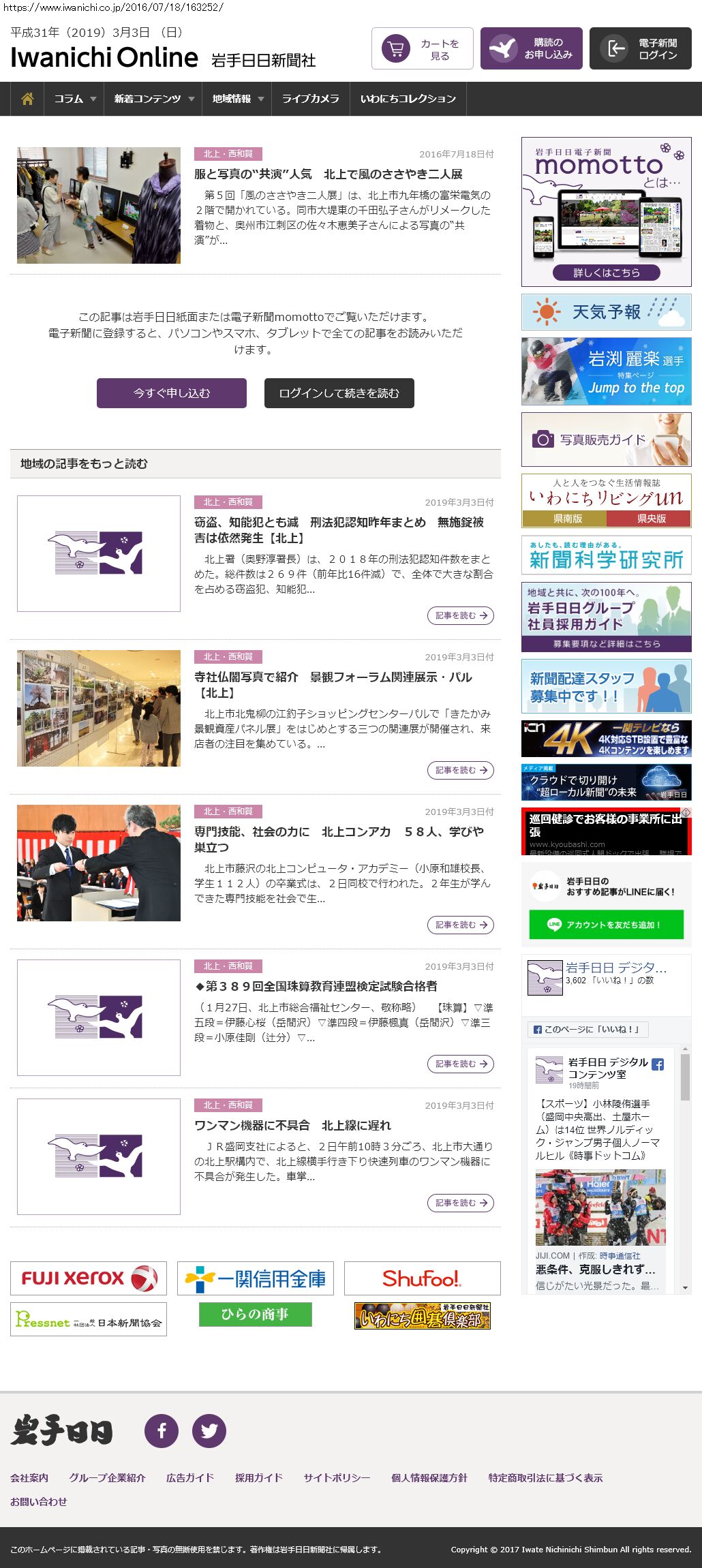Read the 窃盗、知能犯とも減 article
Screen dimensions: 702x1568
(459, 615)
